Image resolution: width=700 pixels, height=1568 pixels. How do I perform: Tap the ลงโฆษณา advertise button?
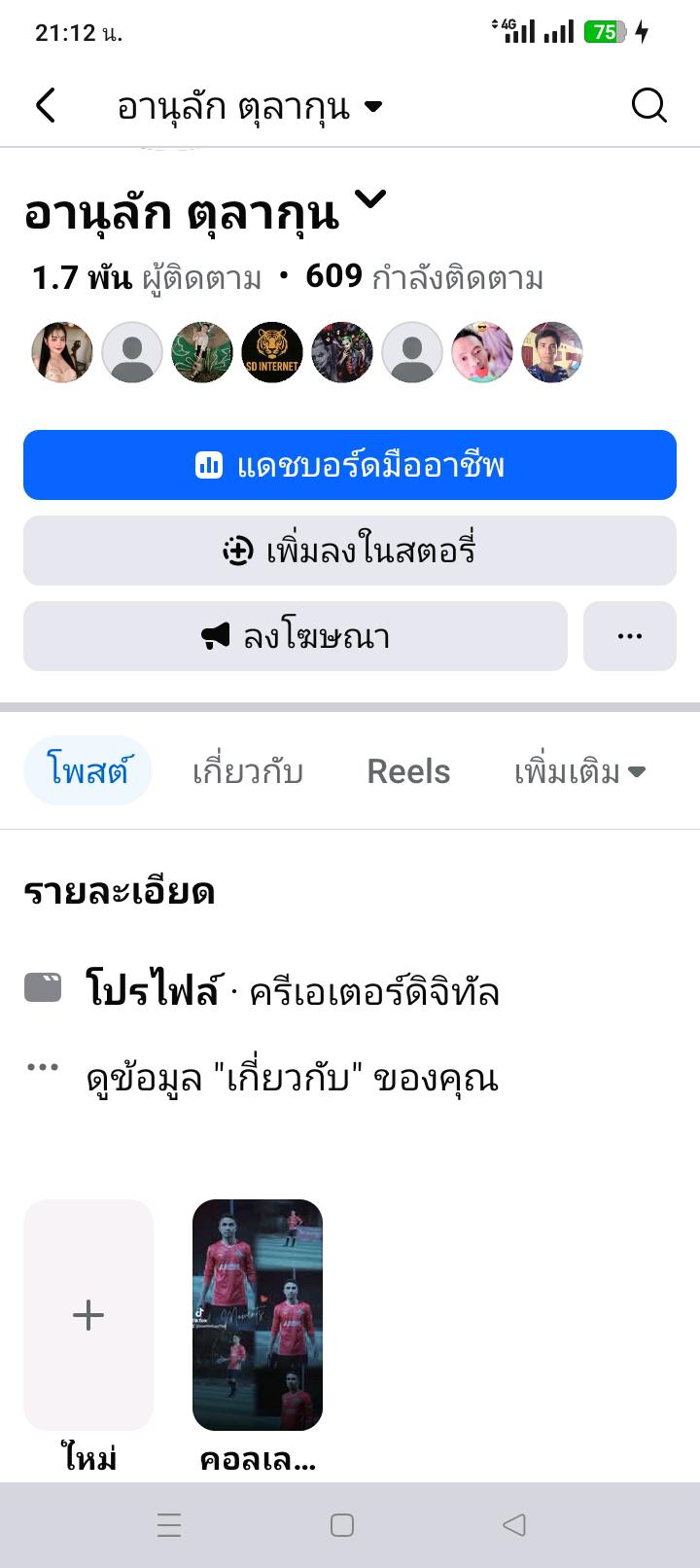pyautogui.click(x=296, y=636)
